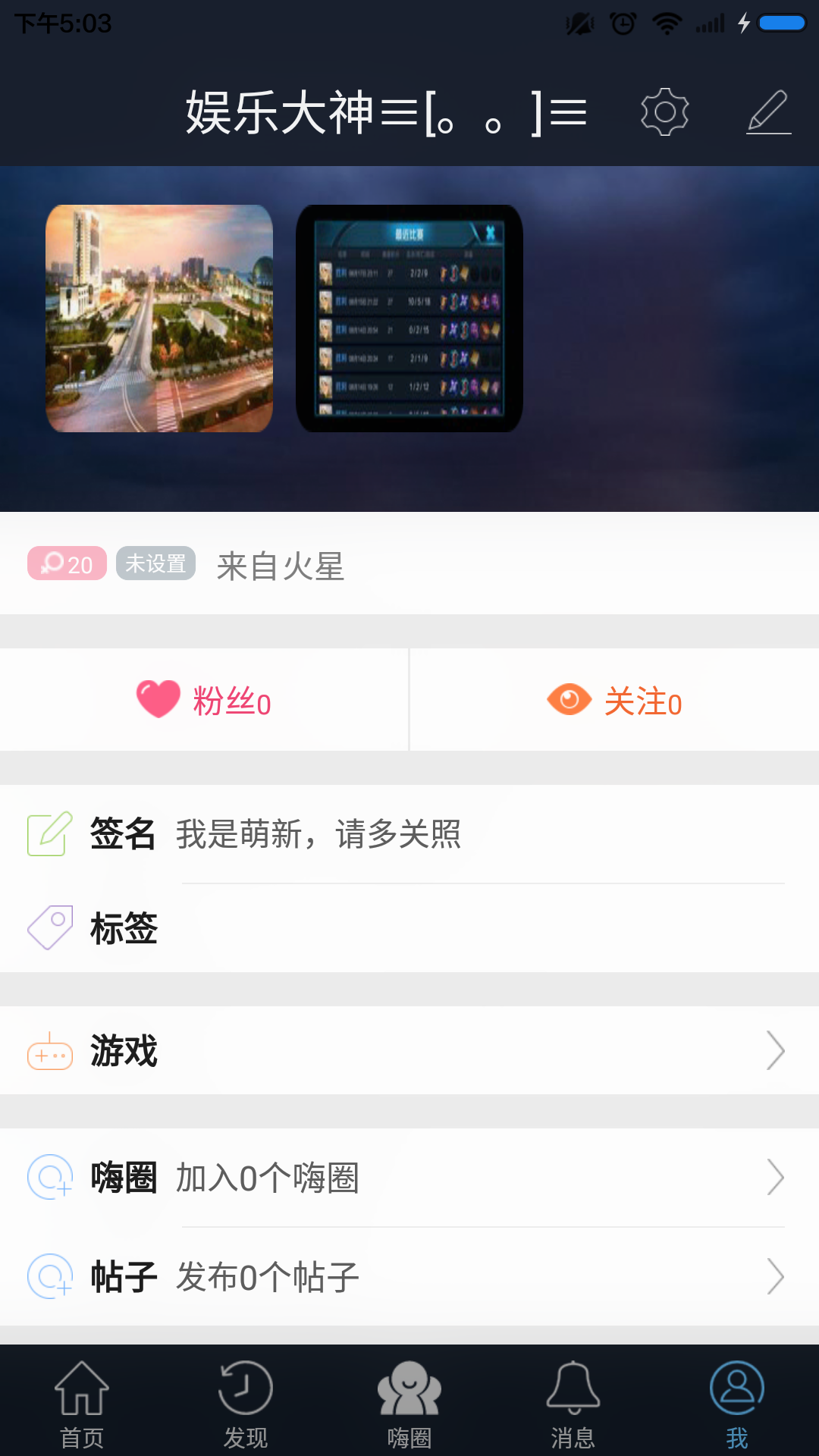The image size is (819, 1456).
Task: Open the settings gear icon
Action: pyautogui.click(x=664, y=112)
